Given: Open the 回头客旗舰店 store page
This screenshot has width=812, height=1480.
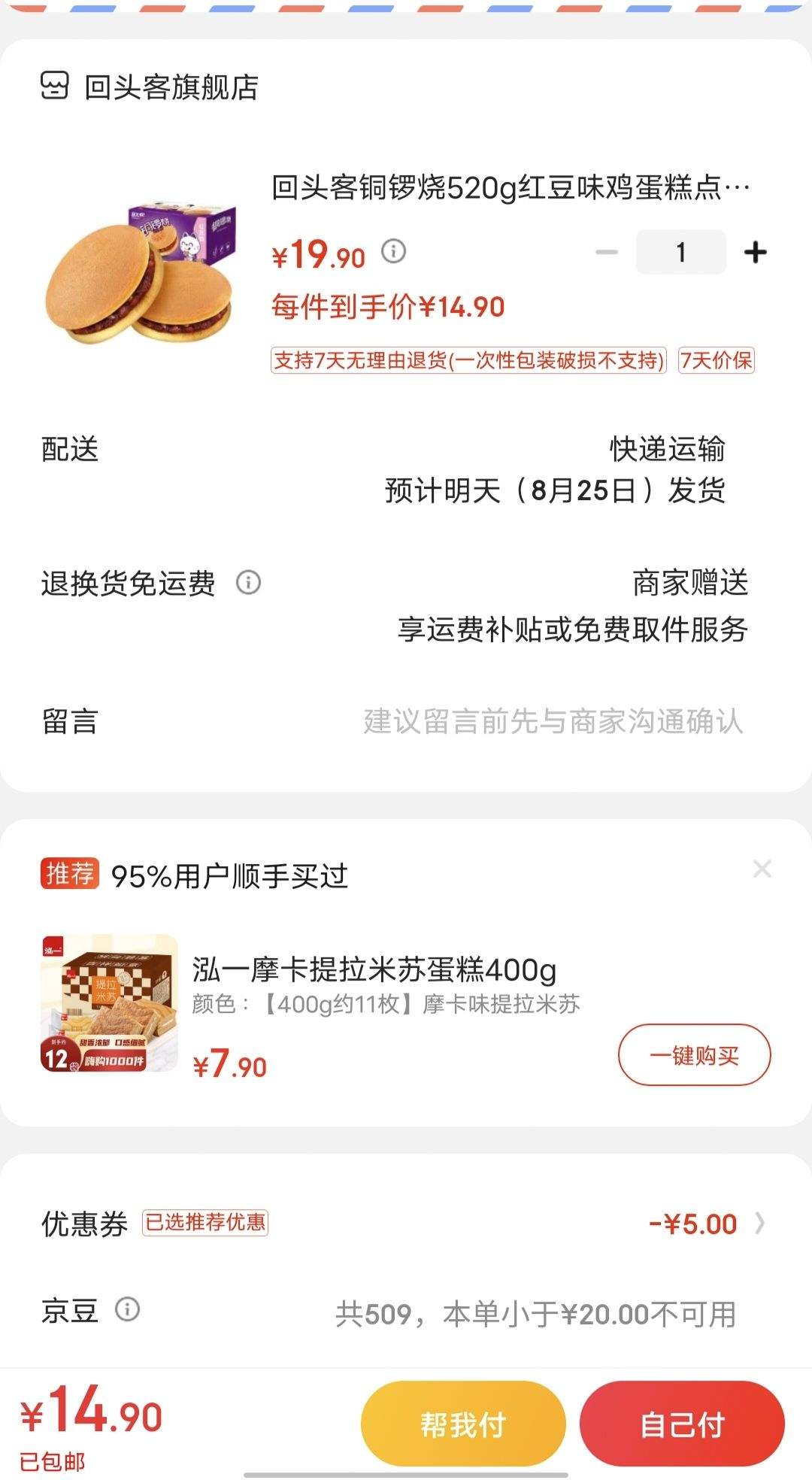Looking at the screenshot, I should 149,86.
